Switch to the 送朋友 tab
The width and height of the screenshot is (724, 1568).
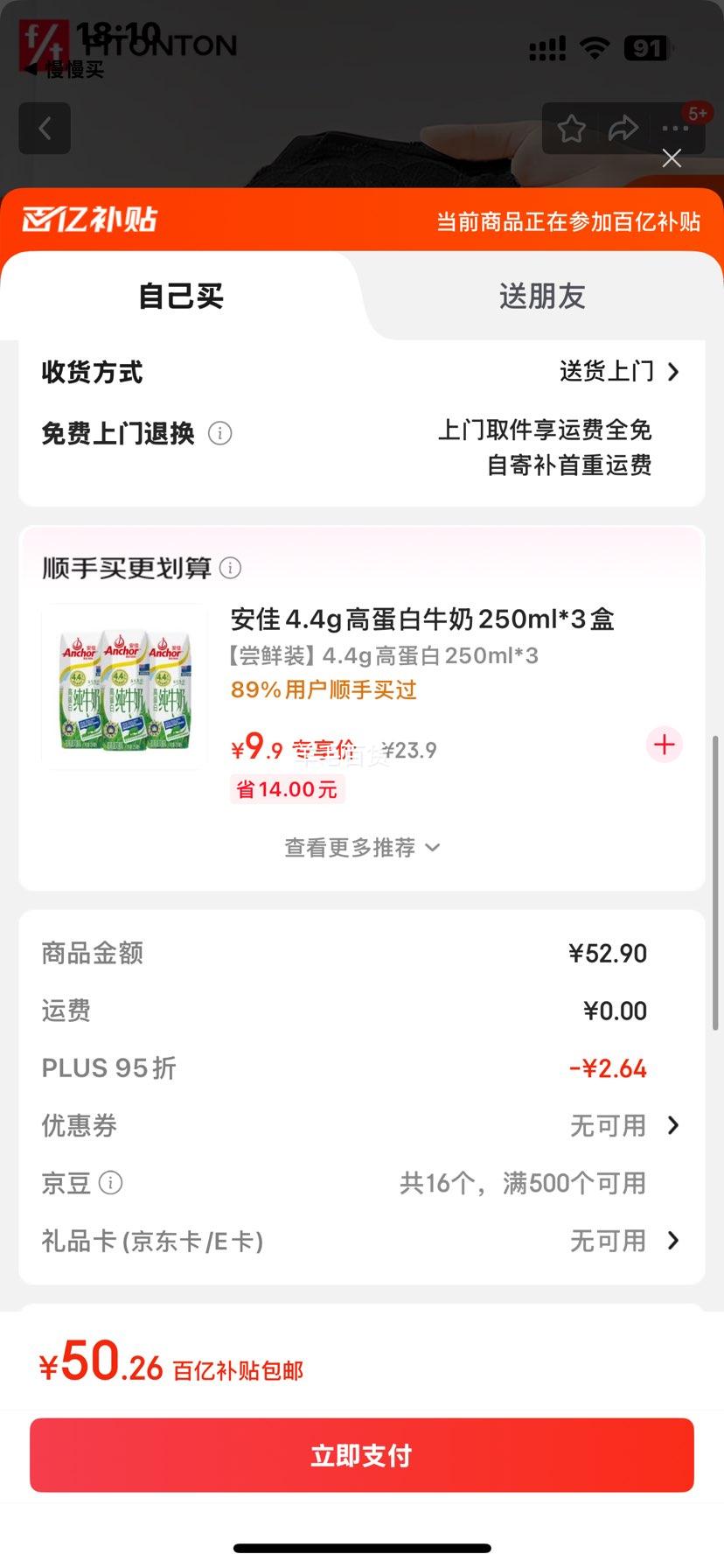(542, 296)
